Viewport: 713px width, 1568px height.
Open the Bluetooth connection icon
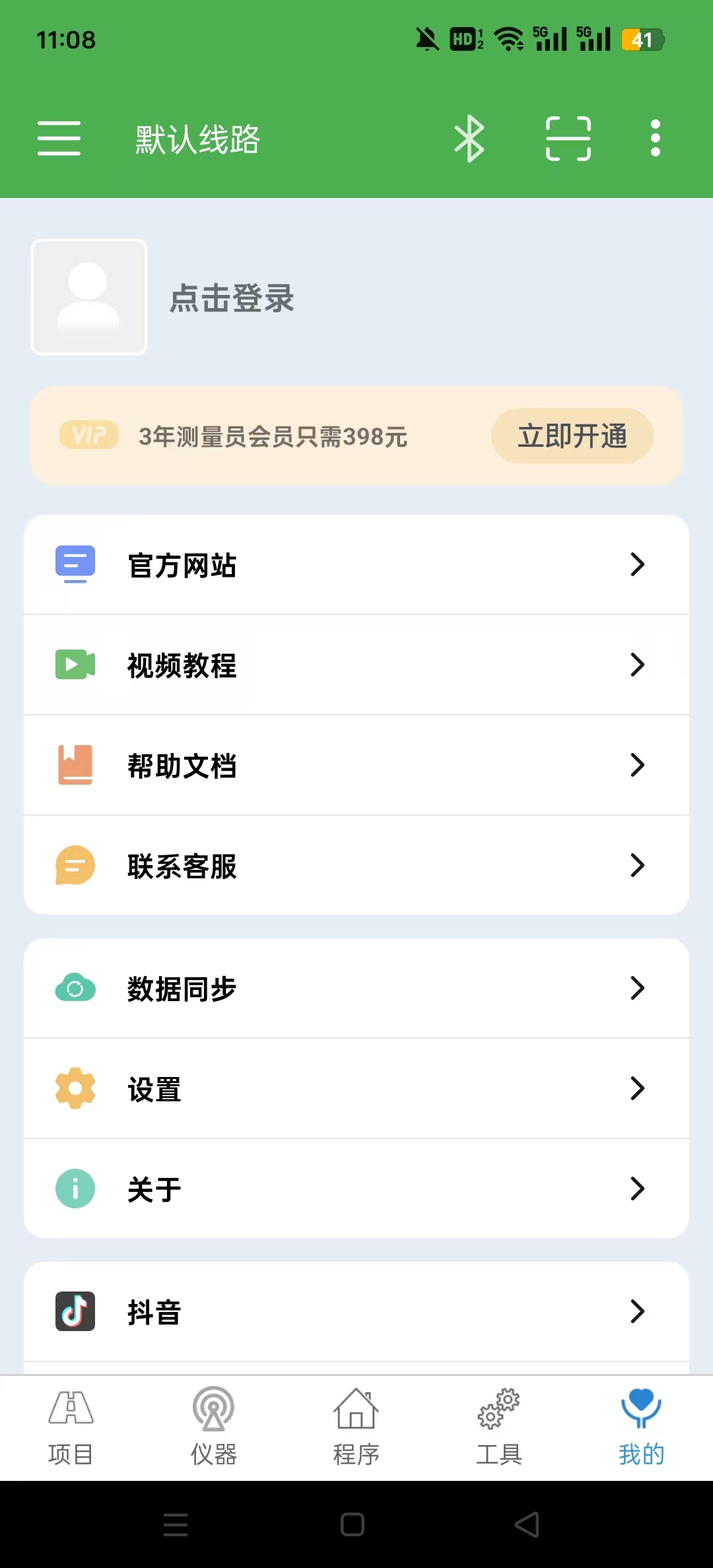tap(469, 139)
